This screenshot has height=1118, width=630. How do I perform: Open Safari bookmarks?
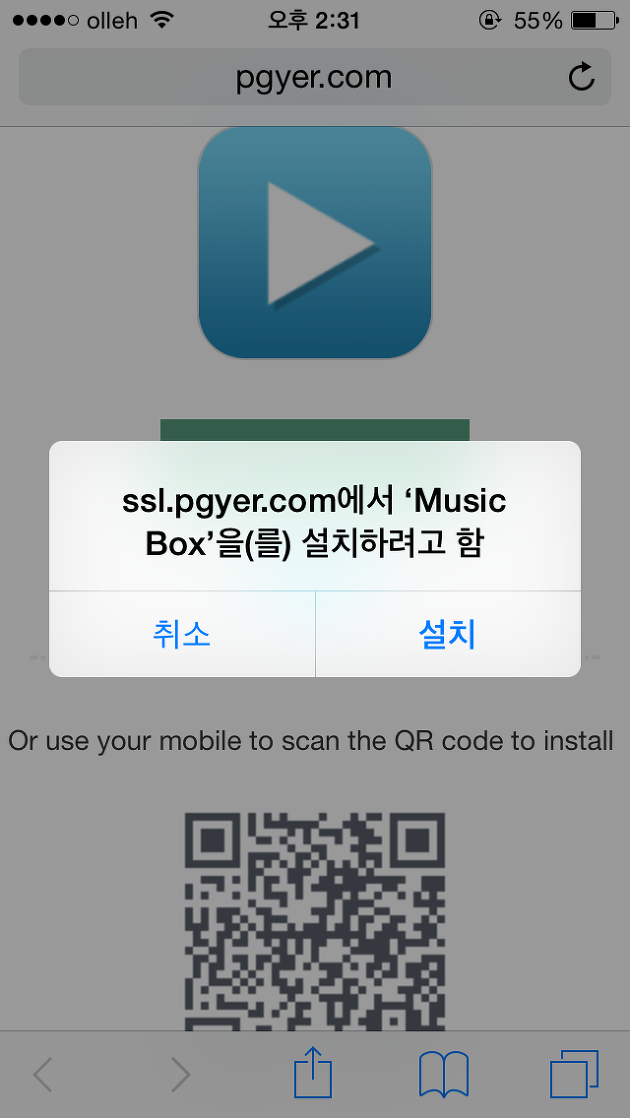pyautogui.click(x=444, y=1074)
